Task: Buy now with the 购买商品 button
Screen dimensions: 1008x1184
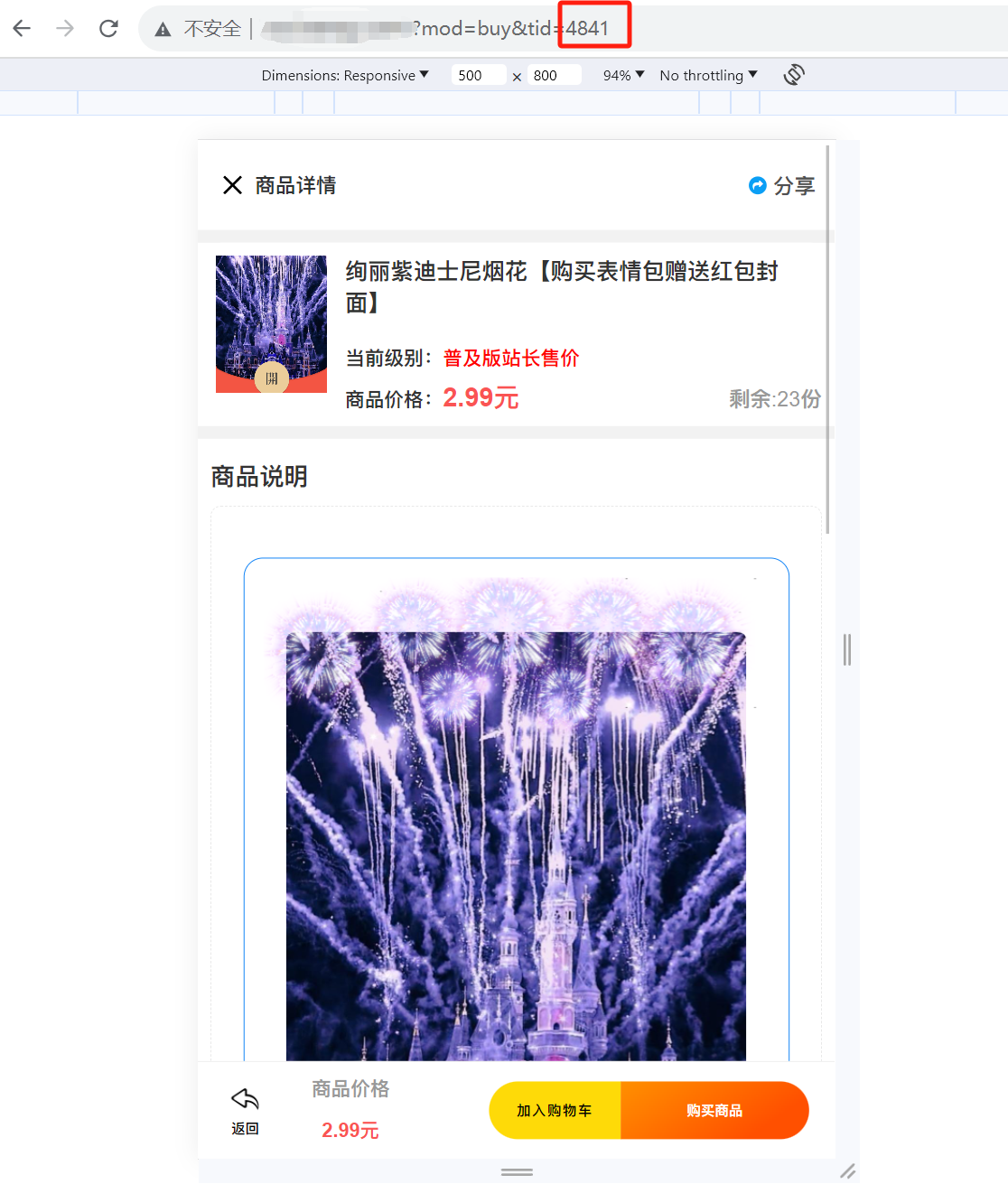Action: click(714, 1111)
